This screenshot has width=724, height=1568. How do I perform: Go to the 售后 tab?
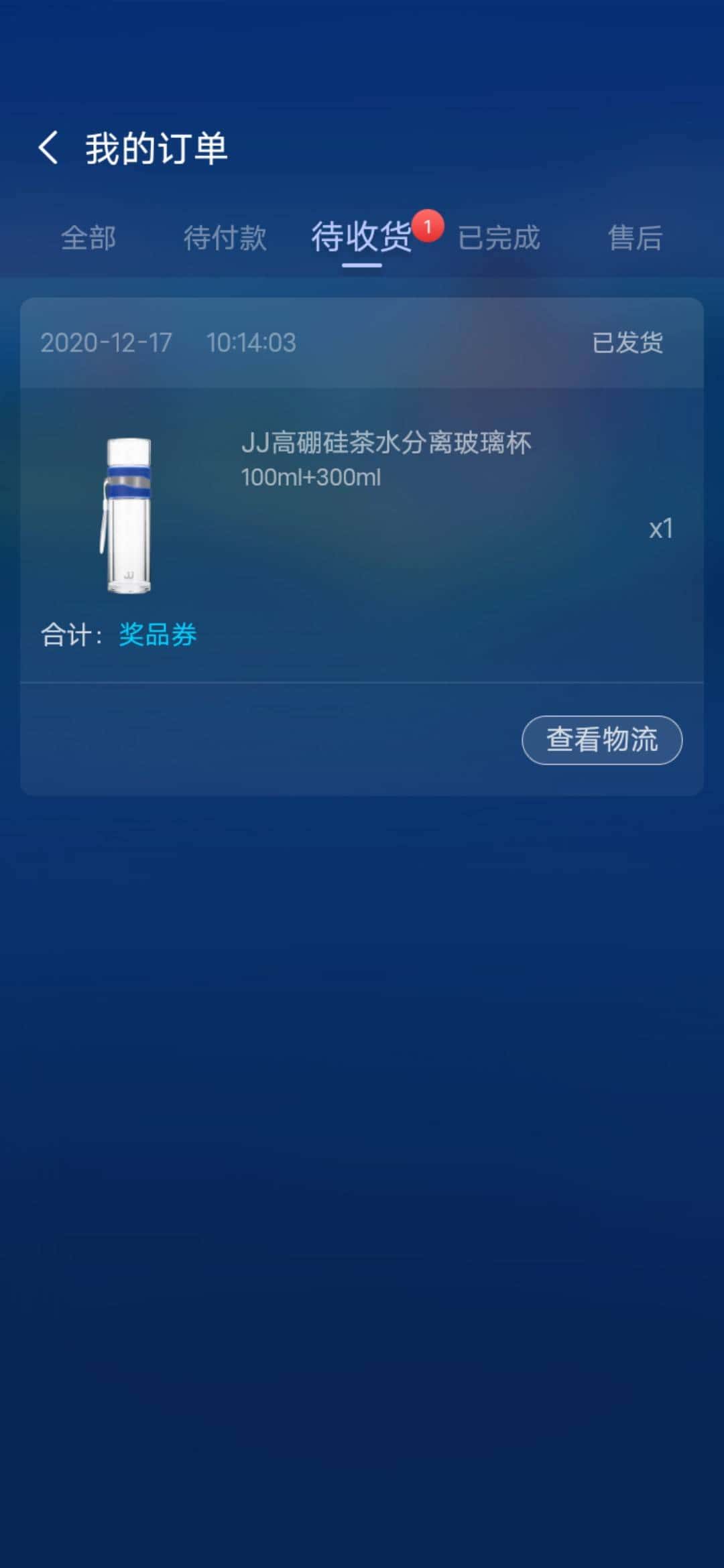[x=633, y=239]
